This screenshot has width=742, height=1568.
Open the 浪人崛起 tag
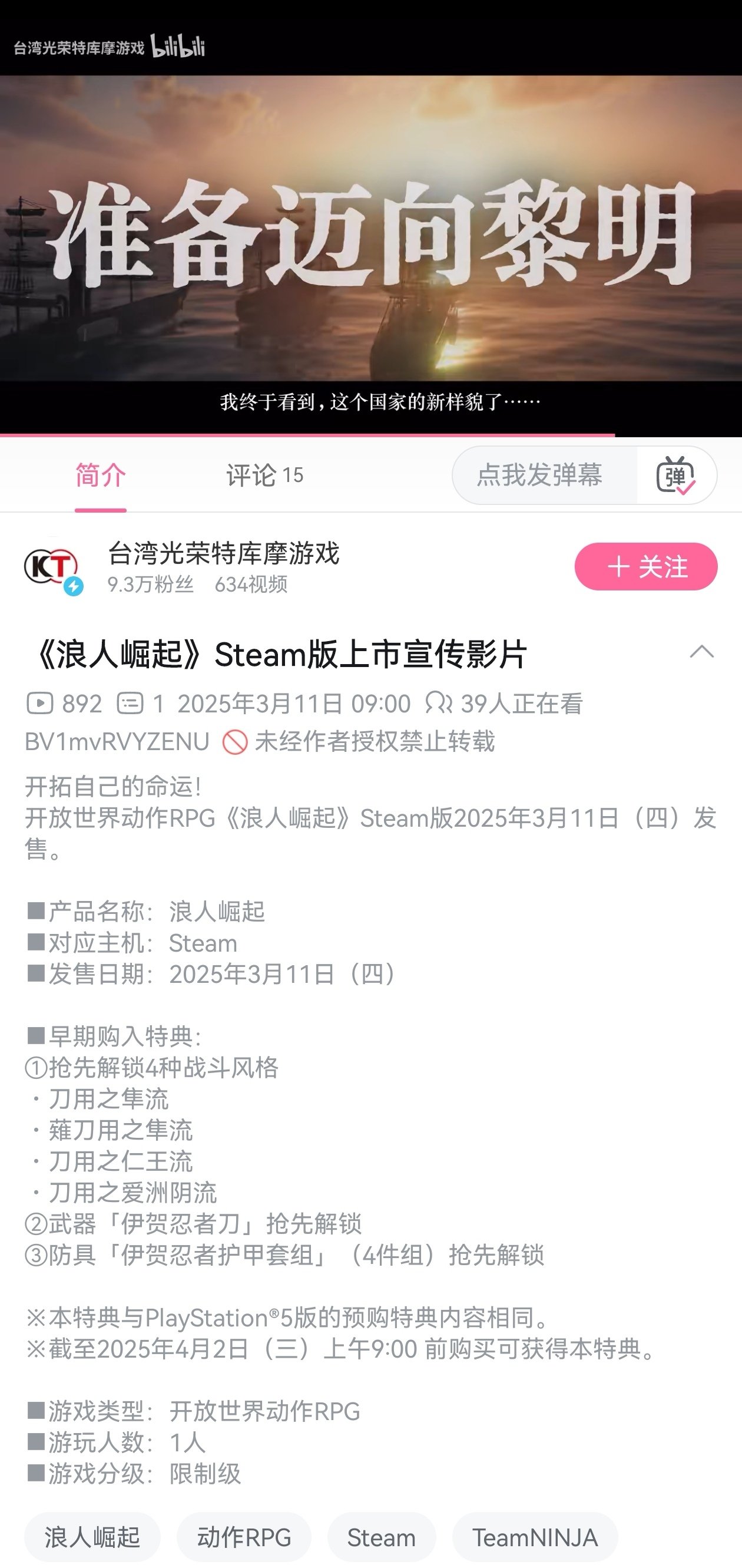(x=92, y=1537)
